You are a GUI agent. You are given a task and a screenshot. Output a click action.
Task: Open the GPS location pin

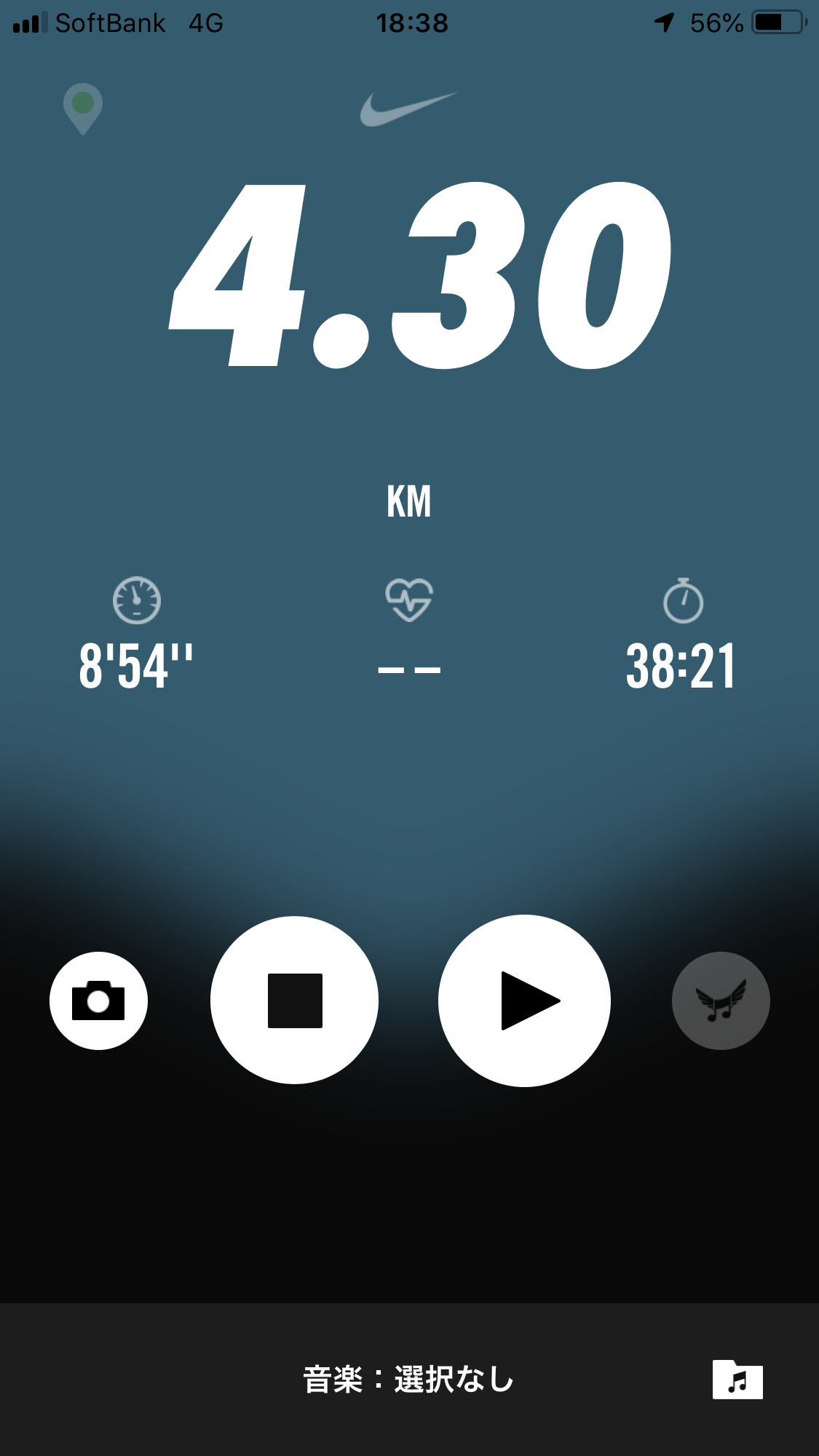(83, 108)
